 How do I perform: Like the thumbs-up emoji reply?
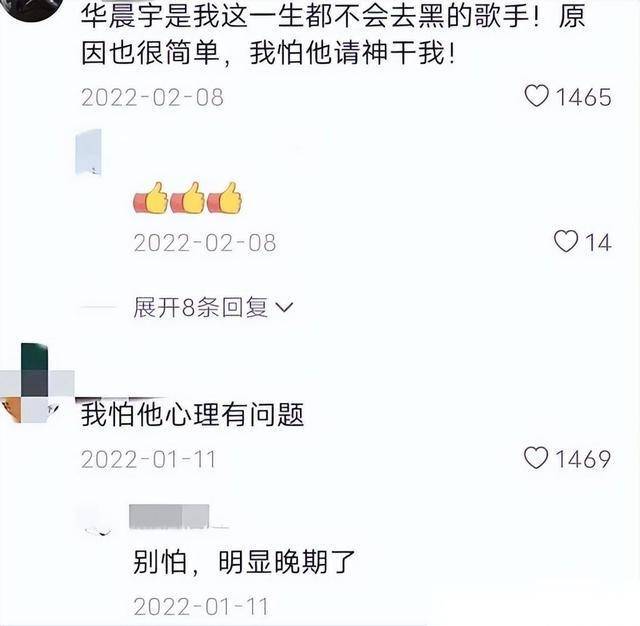point(566,241)
